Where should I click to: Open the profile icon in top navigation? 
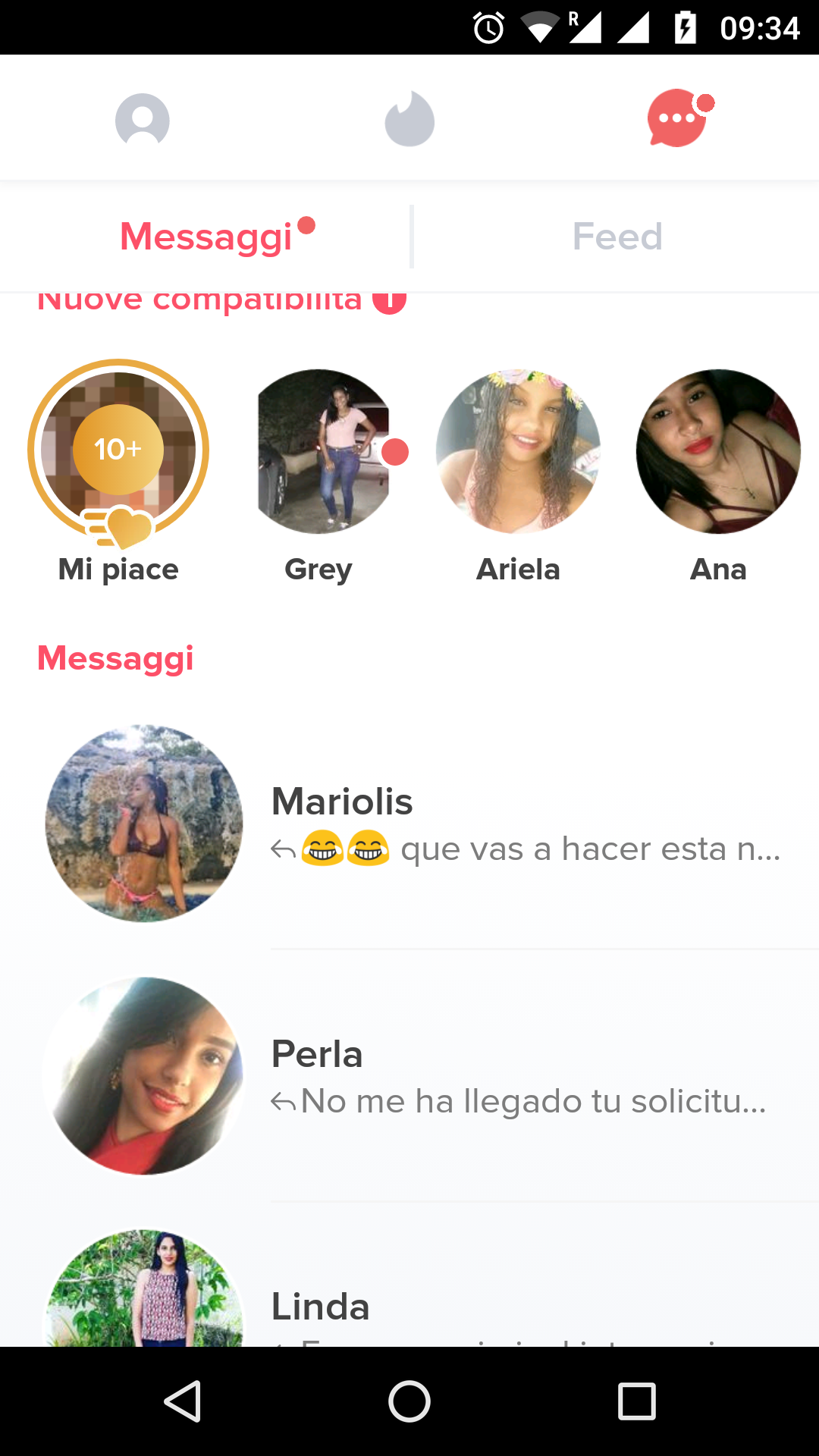click(142, 119)
